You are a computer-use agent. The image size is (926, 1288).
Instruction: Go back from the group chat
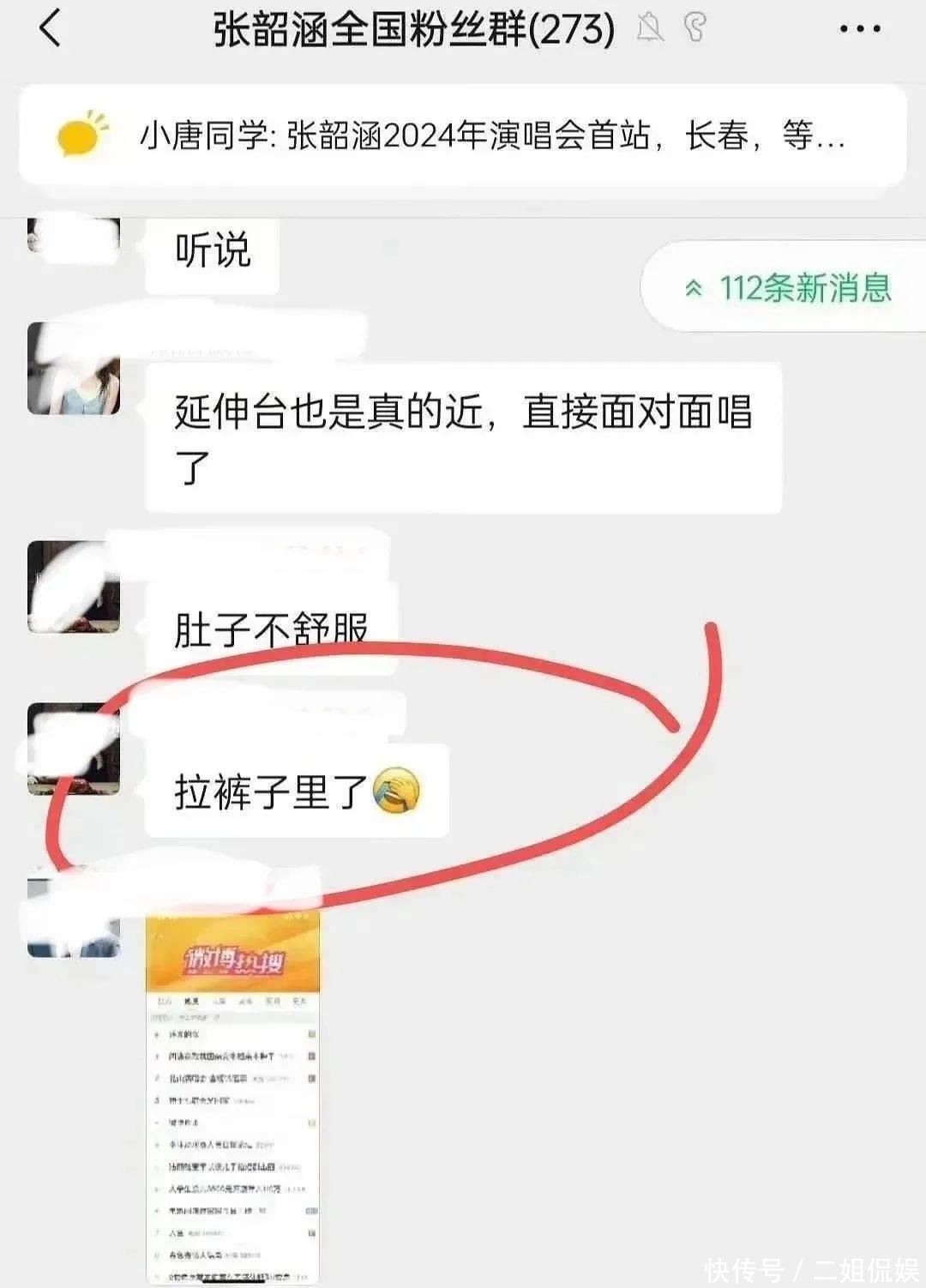(x=50, y=29)
